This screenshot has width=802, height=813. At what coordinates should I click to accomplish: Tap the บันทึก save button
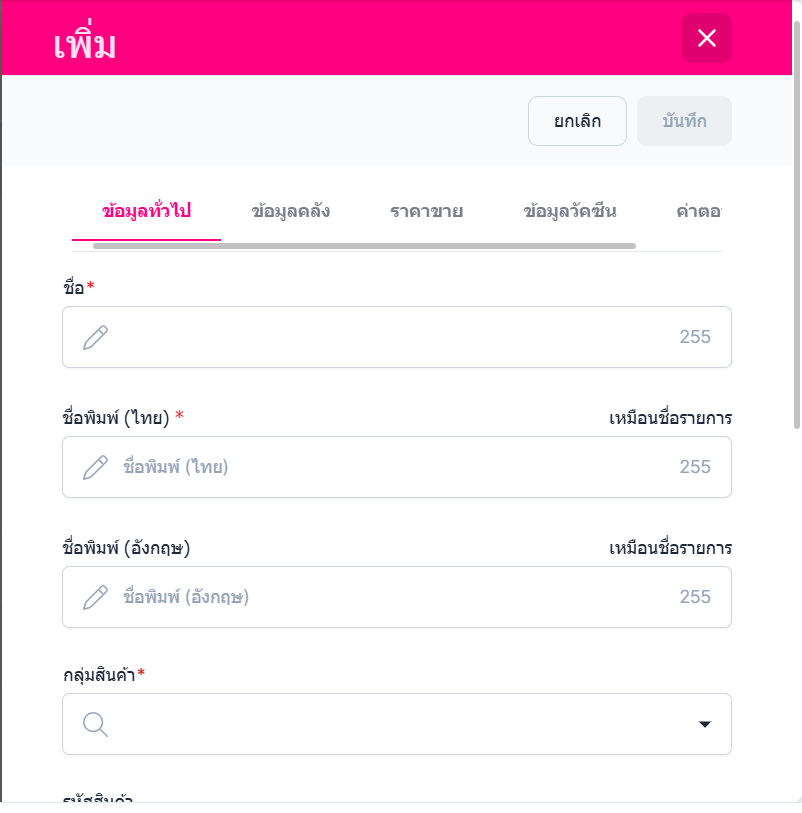[684, 121]
